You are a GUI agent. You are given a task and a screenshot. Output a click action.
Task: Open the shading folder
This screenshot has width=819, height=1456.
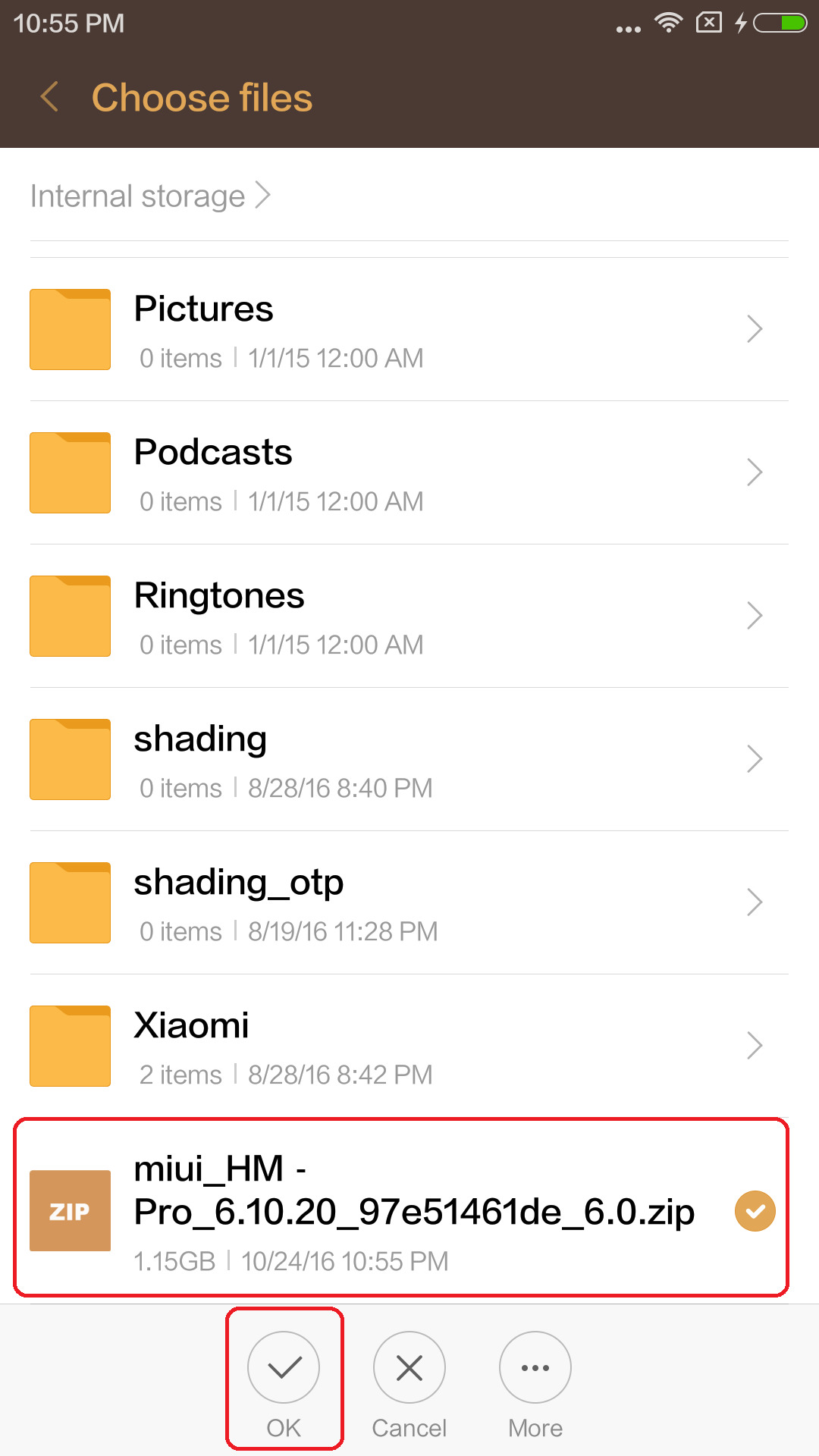[x=409, y=759]
